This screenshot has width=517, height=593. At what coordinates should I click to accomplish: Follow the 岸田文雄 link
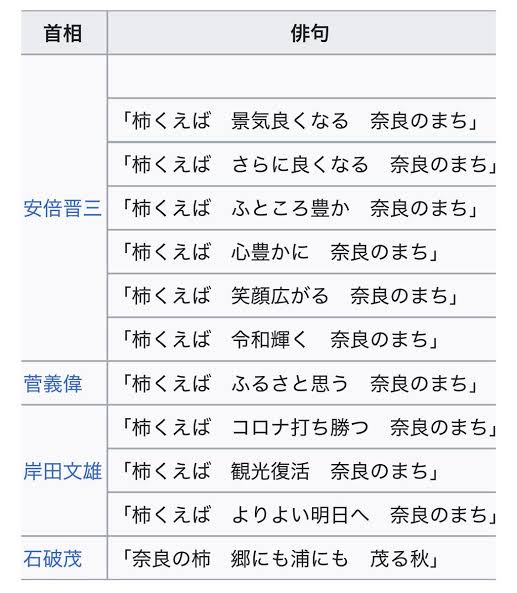pyautogui.click(x=63, y=471)
